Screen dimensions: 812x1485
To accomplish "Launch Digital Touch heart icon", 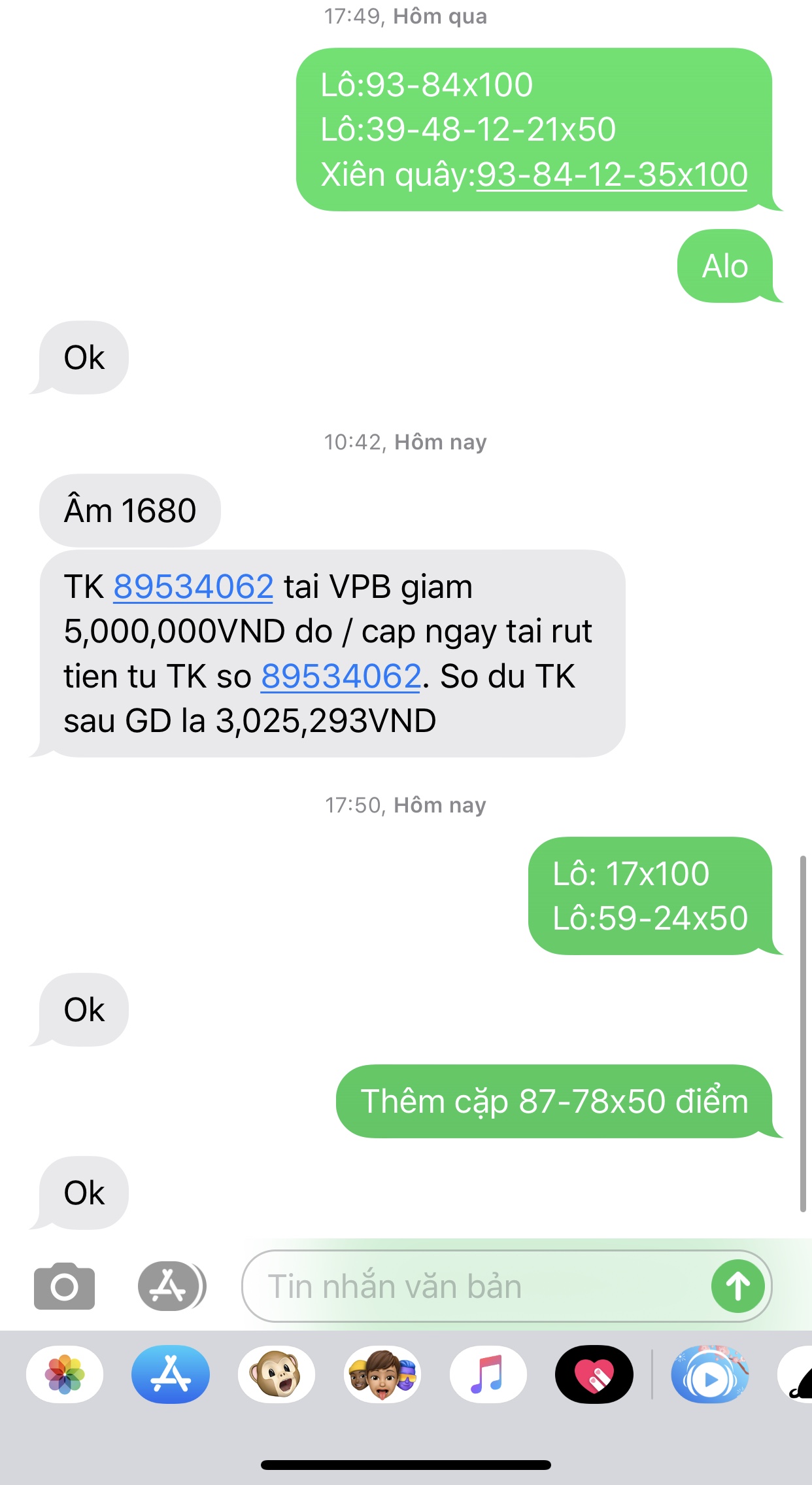I will [594, 1374].
